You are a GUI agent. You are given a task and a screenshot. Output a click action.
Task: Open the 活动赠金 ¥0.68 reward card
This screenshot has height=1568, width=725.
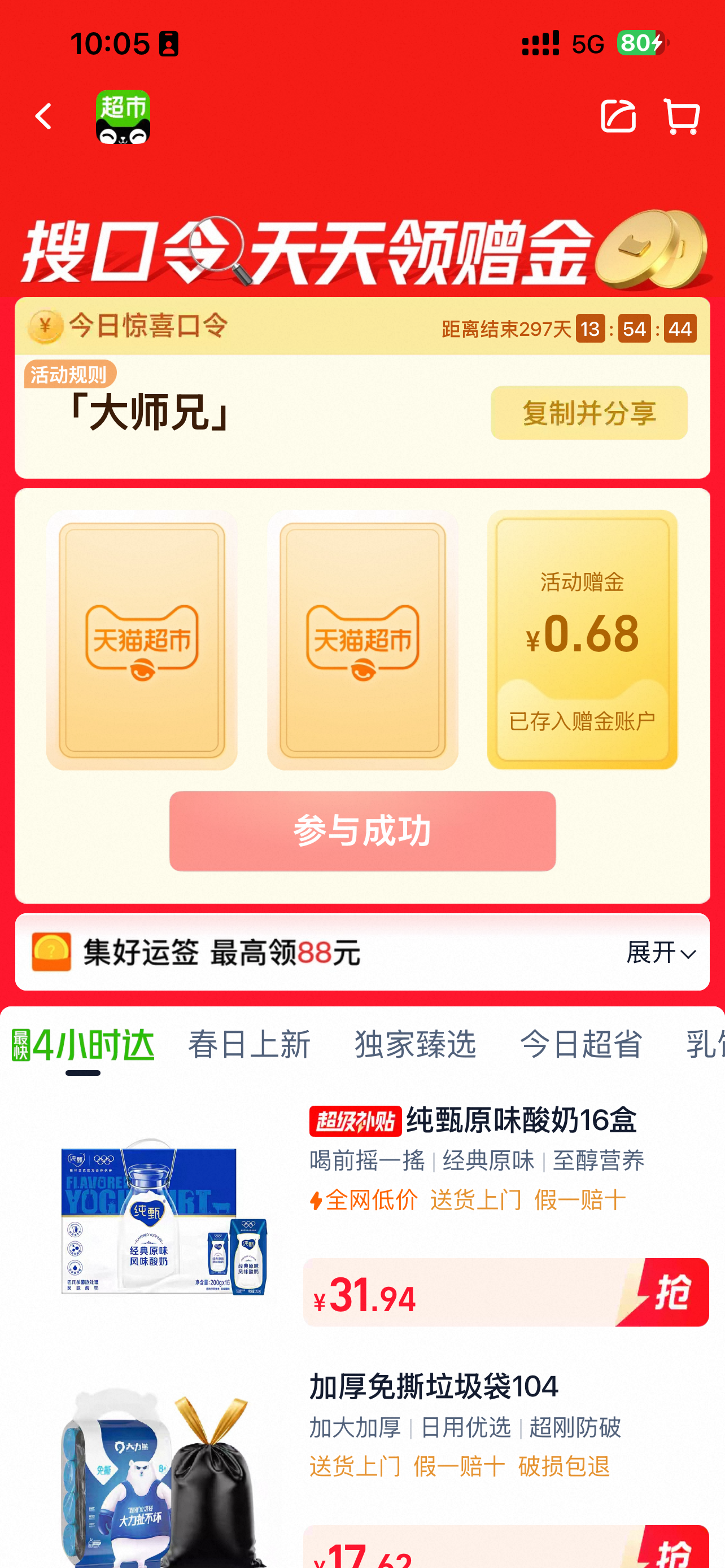pyautogui.click(x=582, y=639)
